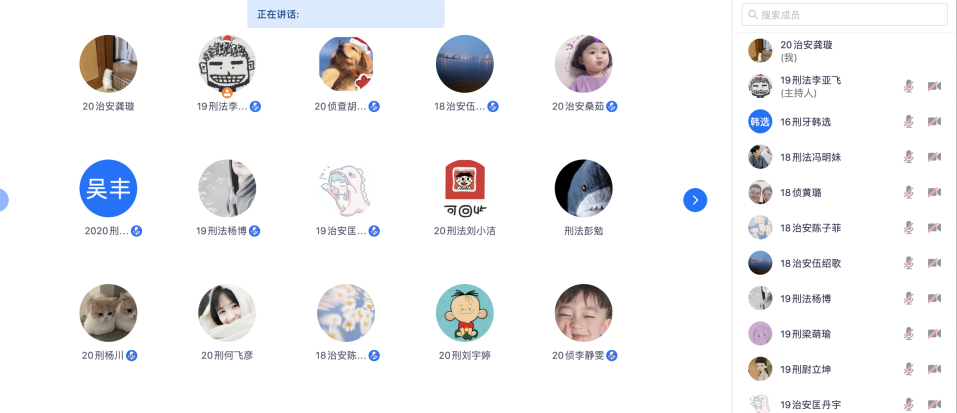This screenshot has height=413, width=957.
Task: Open the 刑法彭勉 participant tile
Action: point(584,189)
